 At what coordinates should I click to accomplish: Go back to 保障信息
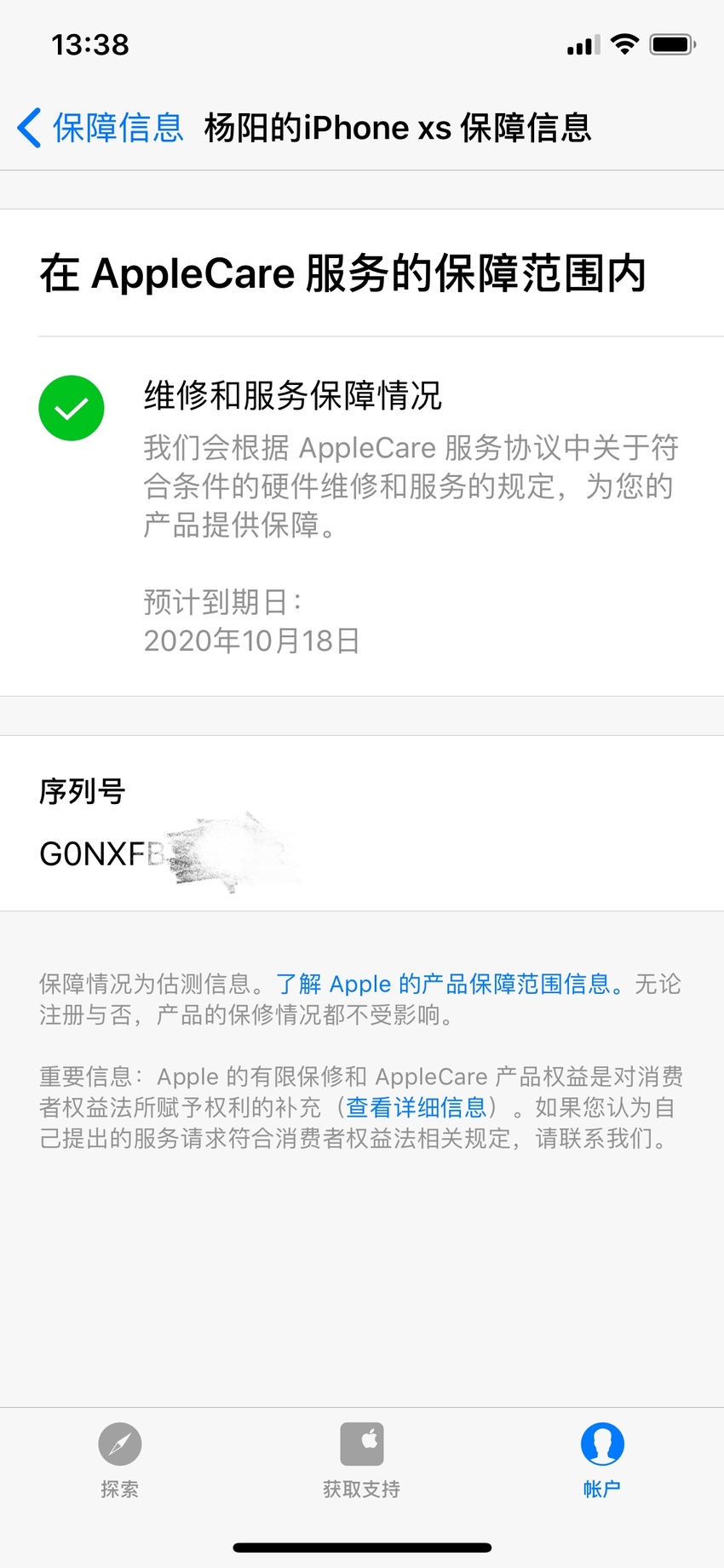click(x=101, y=128)
